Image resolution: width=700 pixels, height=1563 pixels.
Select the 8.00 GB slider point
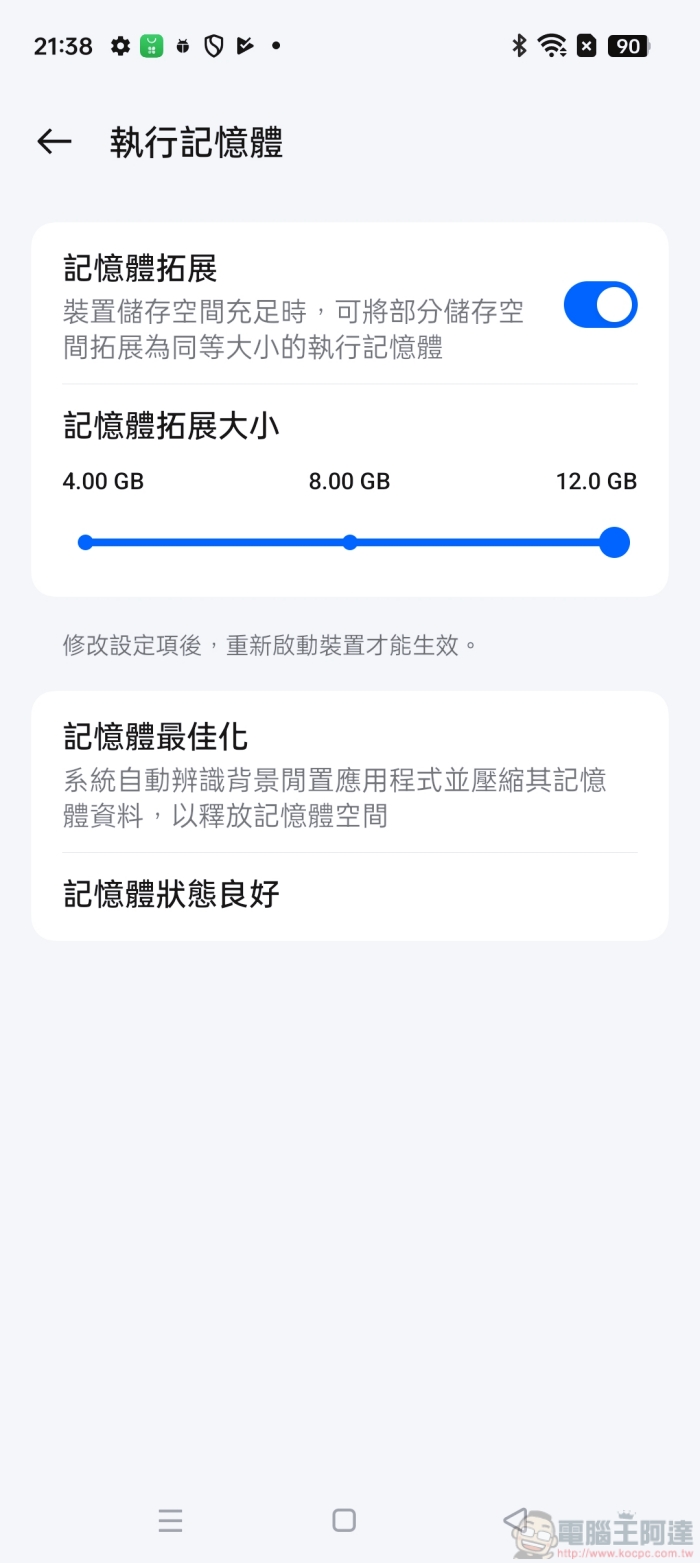pyautogui.click(x=350, y=542)
